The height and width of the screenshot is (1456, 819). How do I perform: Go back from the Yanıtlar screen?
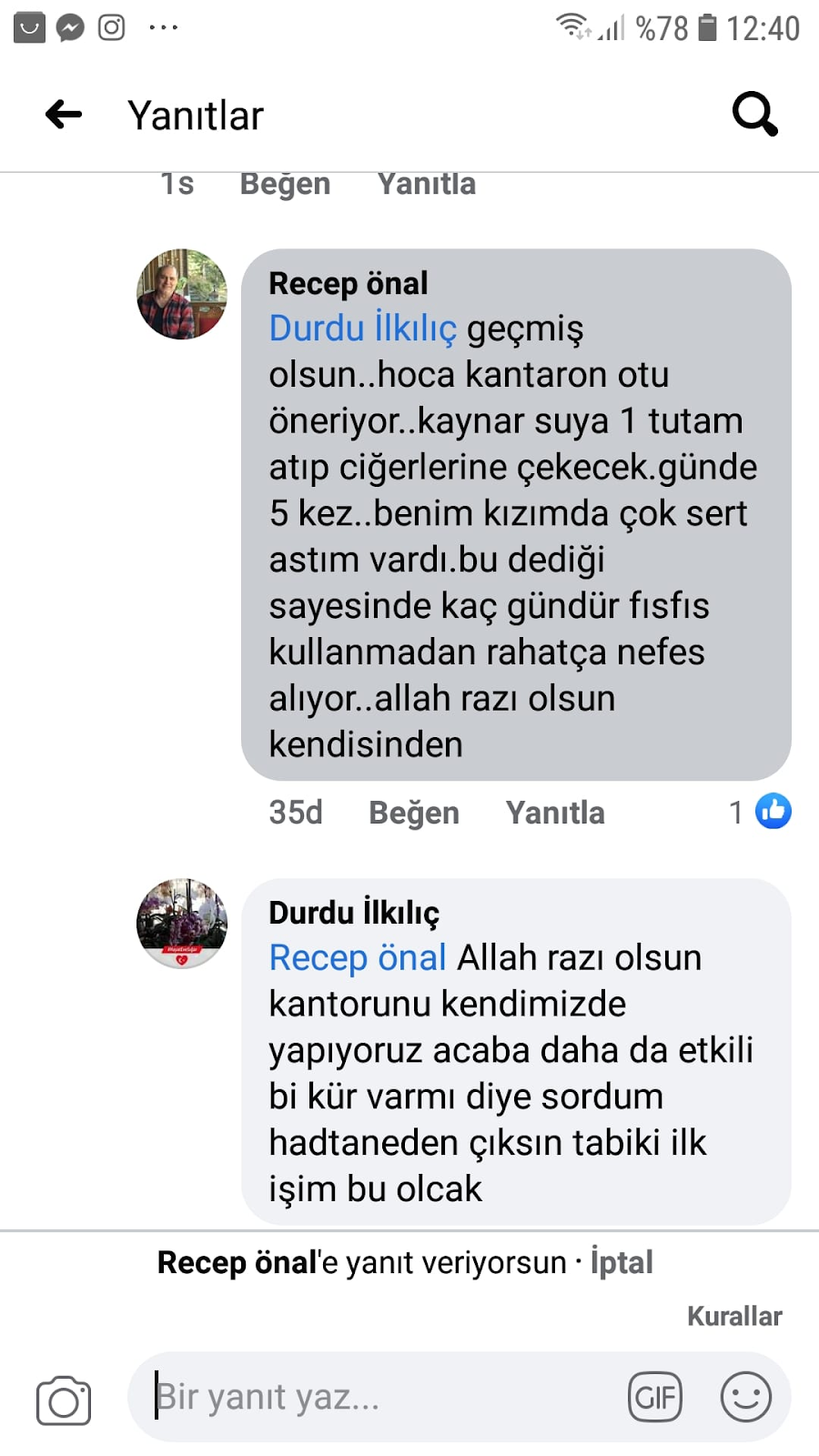[x=64, y=115]
